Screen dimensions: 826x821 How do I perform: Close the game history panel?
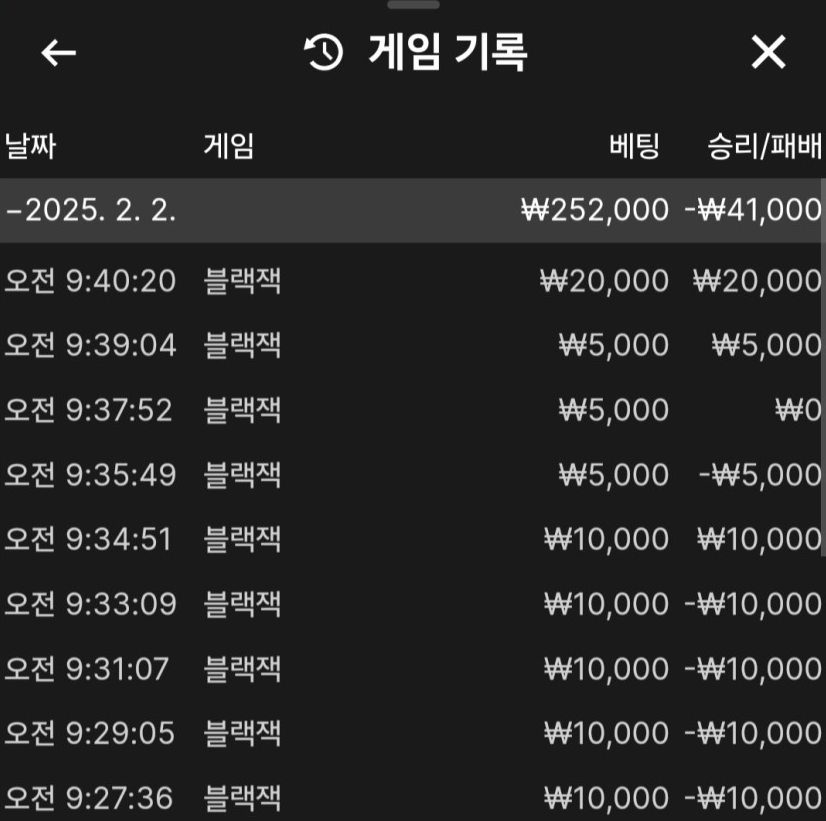pyautogui.click(x=768, y=53)
